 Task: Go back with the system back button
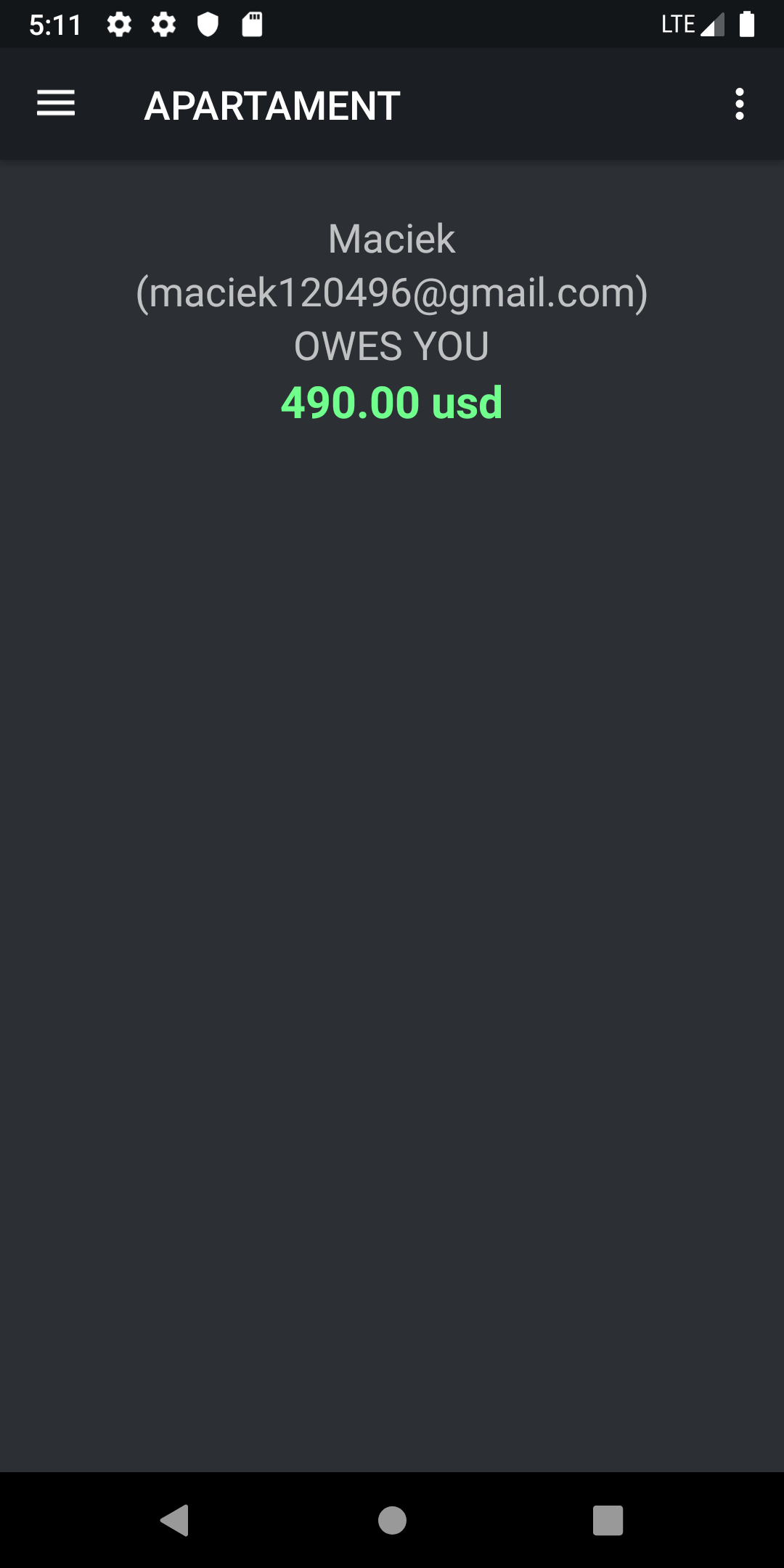click(x=175, y=1520)
